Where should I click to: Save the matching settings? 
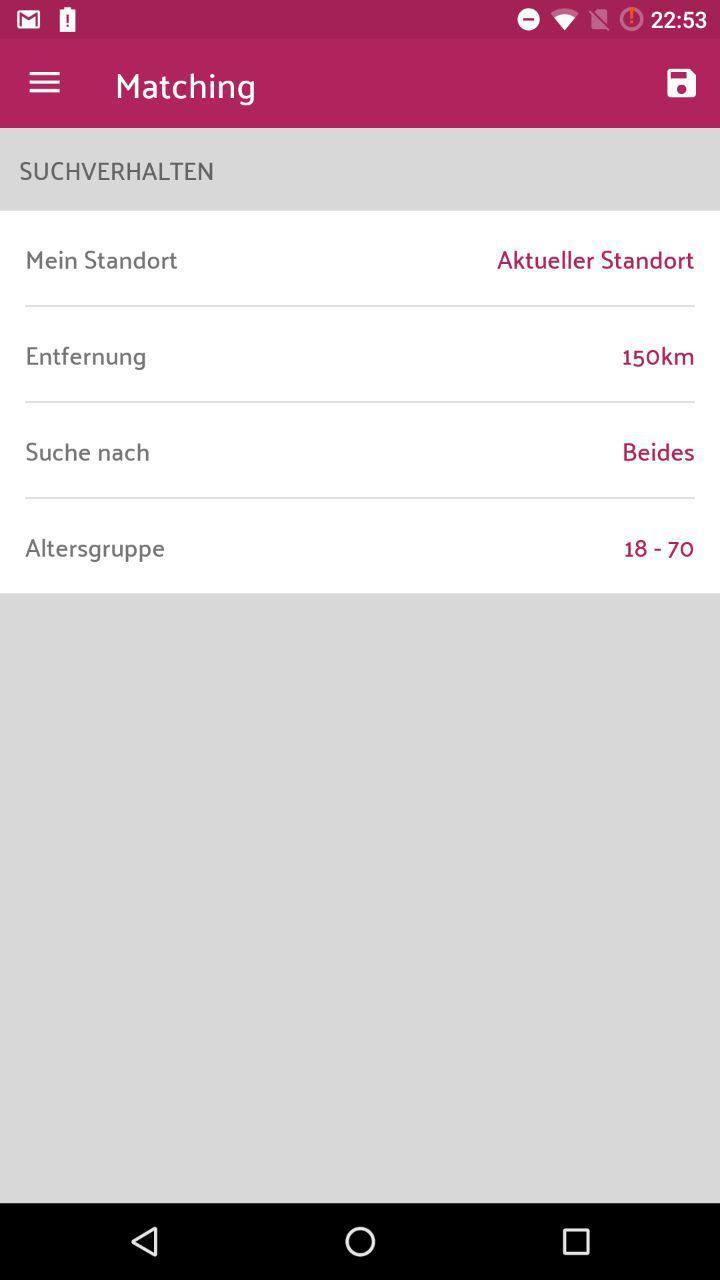coord(681,83)
